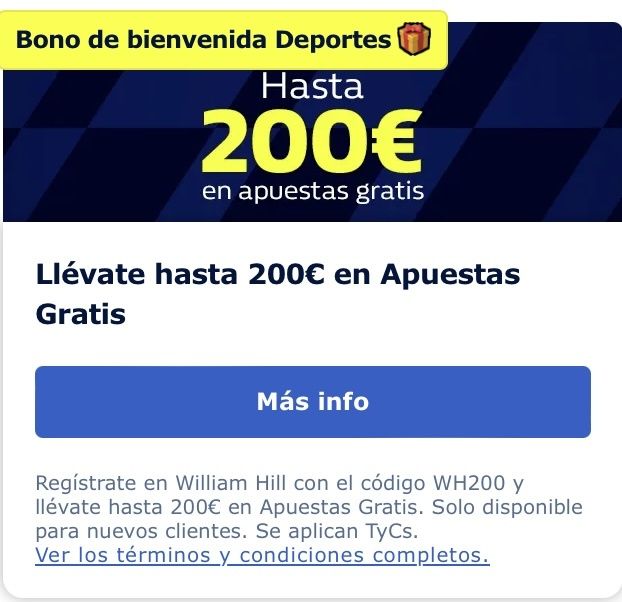Open Ver los términos y condiciones completos

coord(261,554)
